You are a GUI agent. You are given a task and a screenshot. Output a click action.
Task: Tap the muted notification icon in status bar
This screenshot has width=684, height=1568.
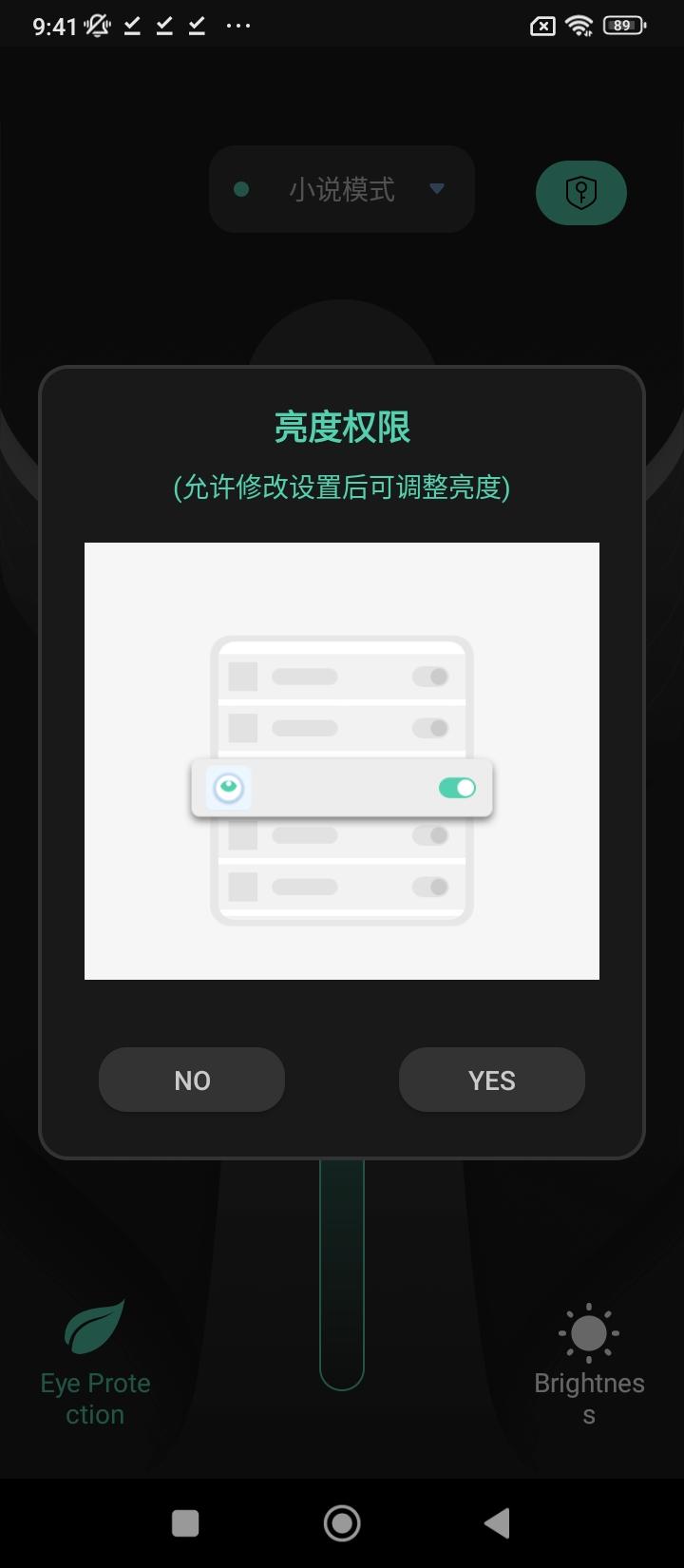tap(99, 25)
